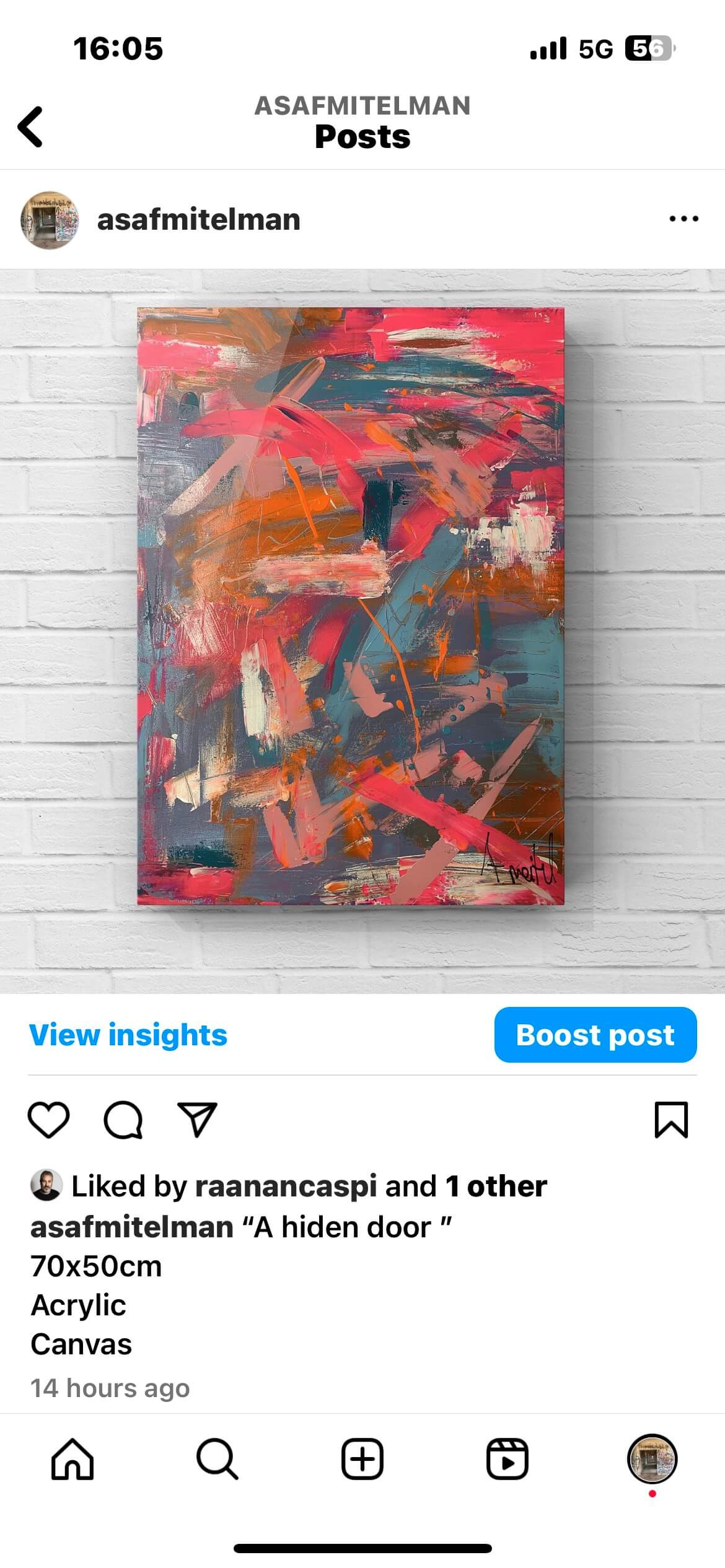Open raanancaspi's profile from the likes line
Image resolution: width=725 pixels, height=1568 pixels.
pos(286,1186)
